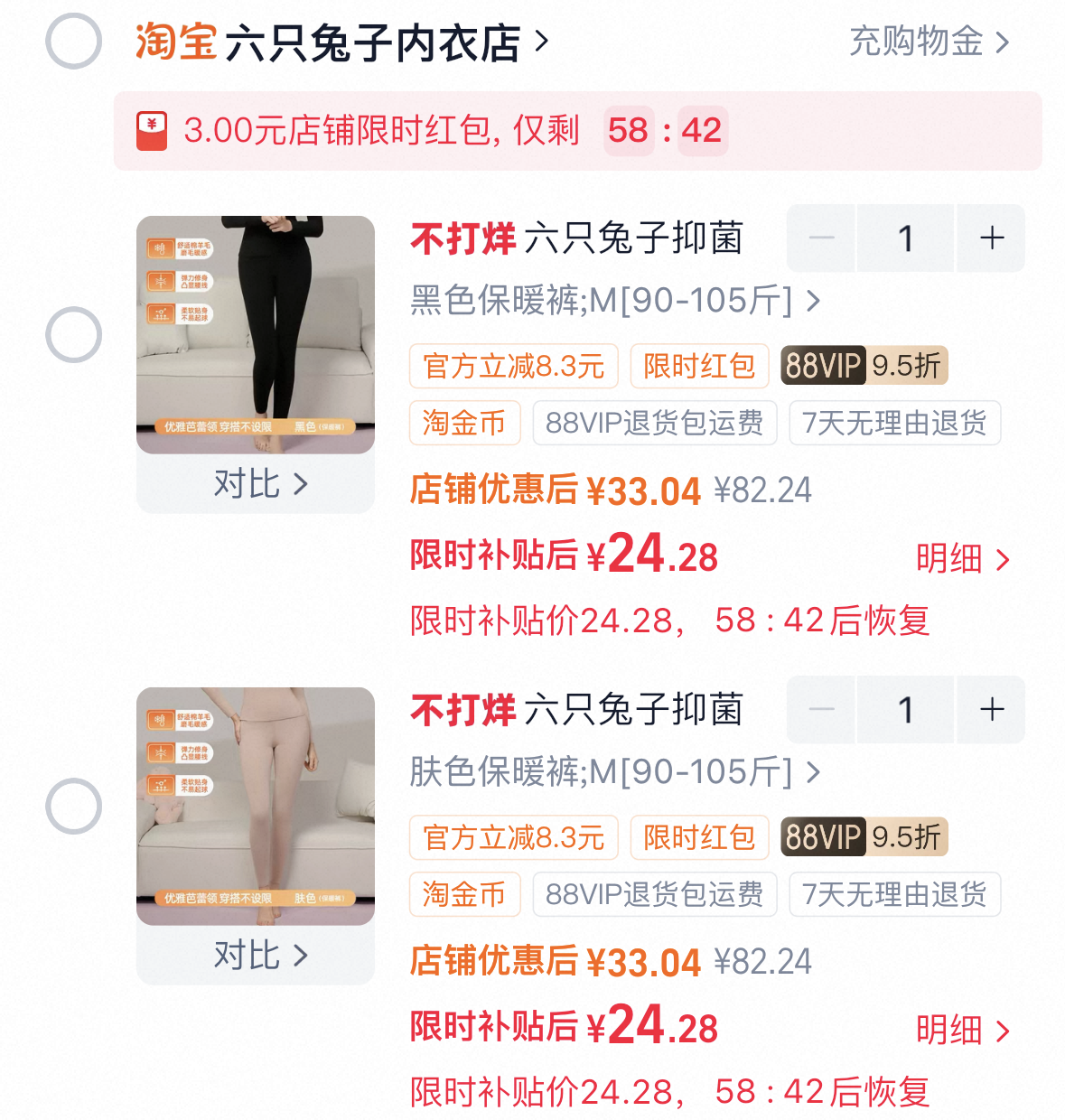Claim the 3.00元 limited-time store red packet
The width and height of the screenshot is (1065, 1120).
tap(577, 131)
